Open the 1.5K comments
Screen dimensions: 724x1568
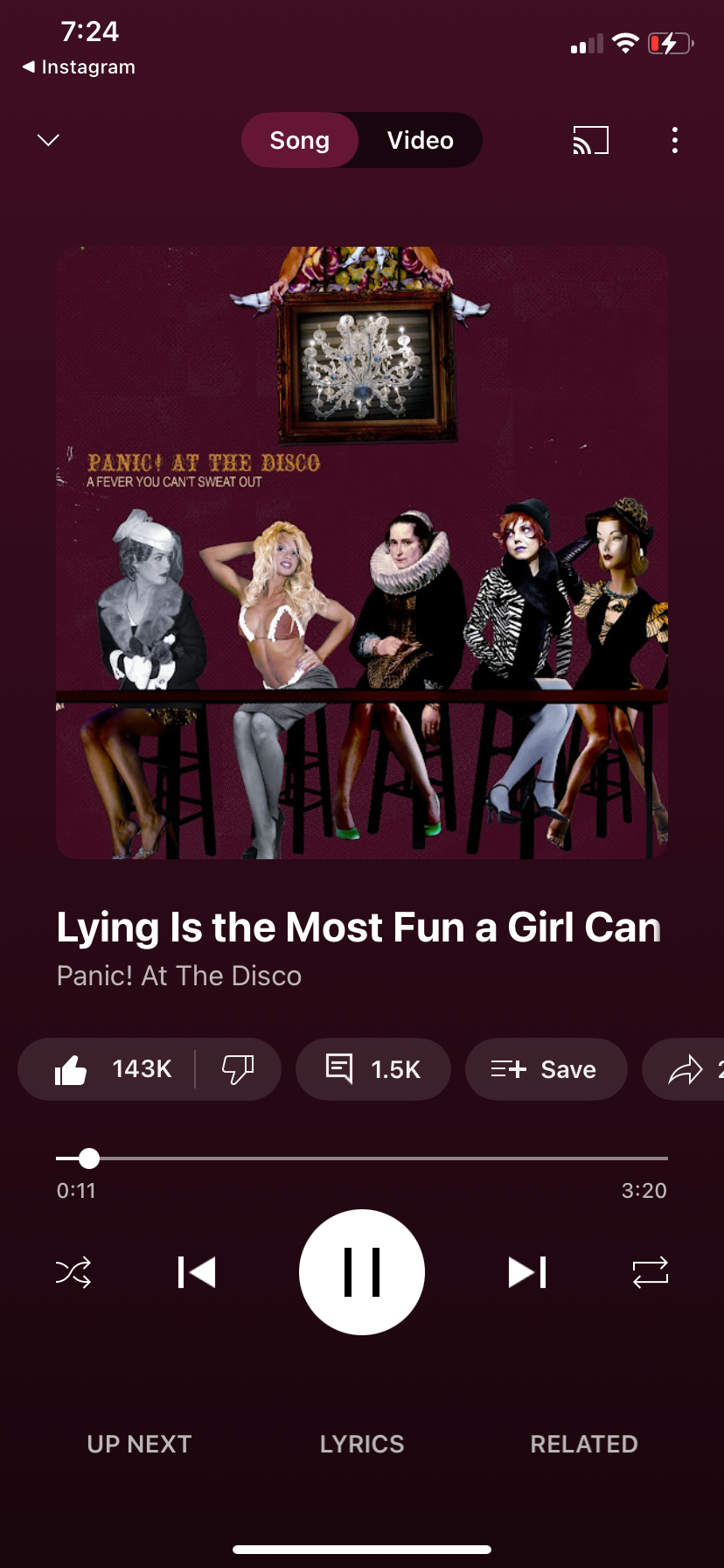point(373,1069)
